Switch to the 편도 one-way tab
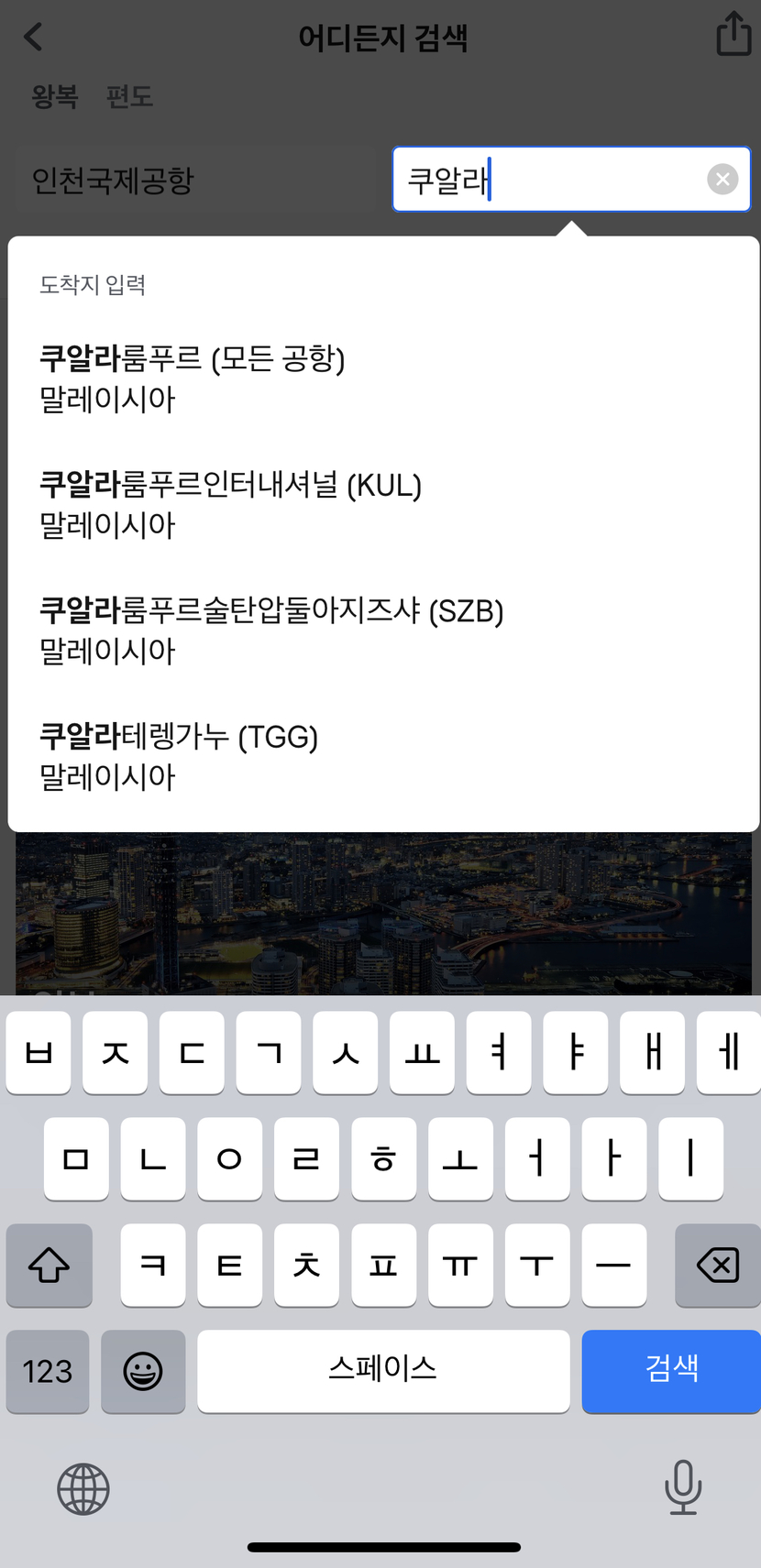The image size is (761, 1568). point(129,96)
